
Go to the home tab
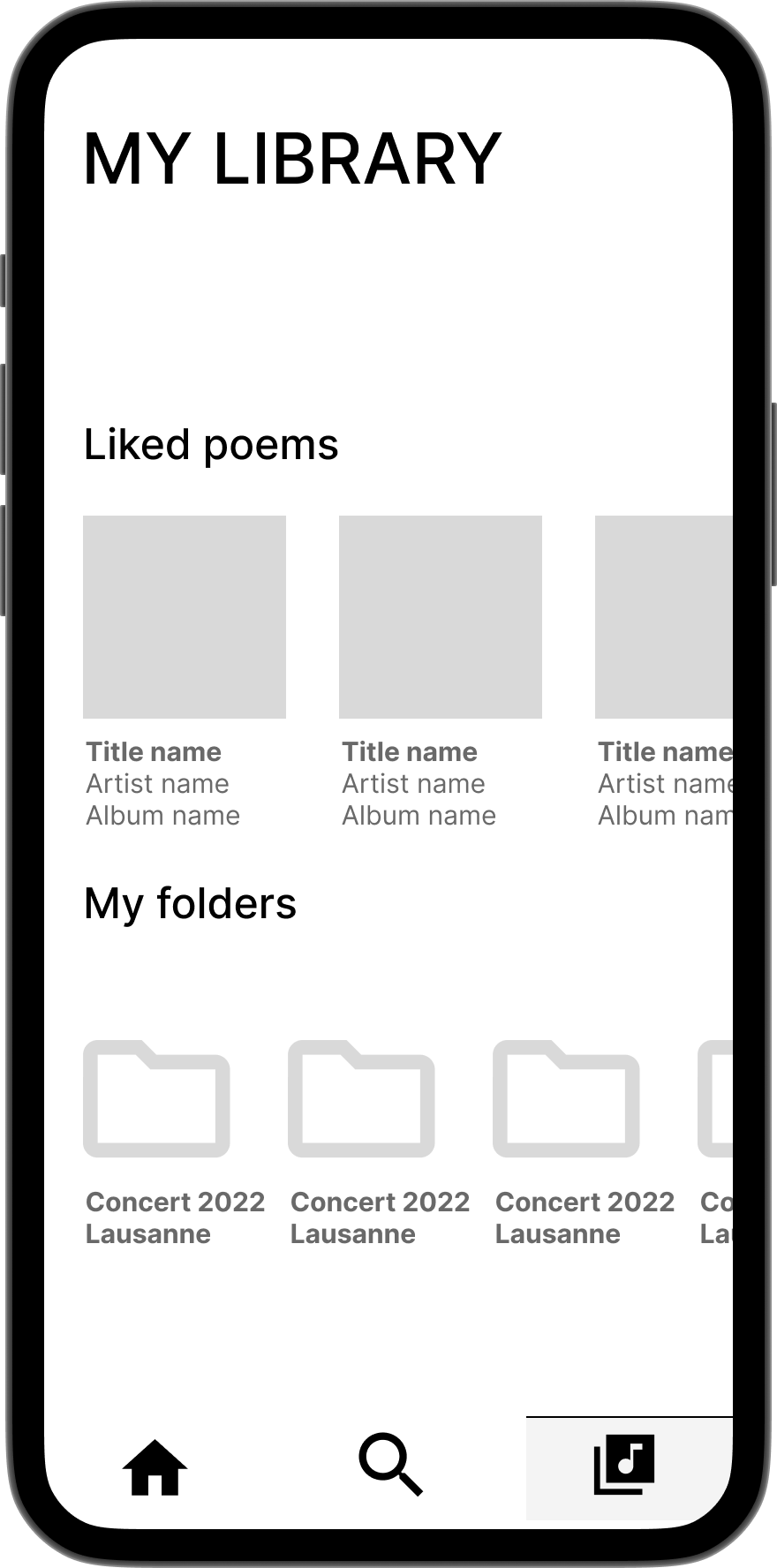click(x=155, y=1467)
